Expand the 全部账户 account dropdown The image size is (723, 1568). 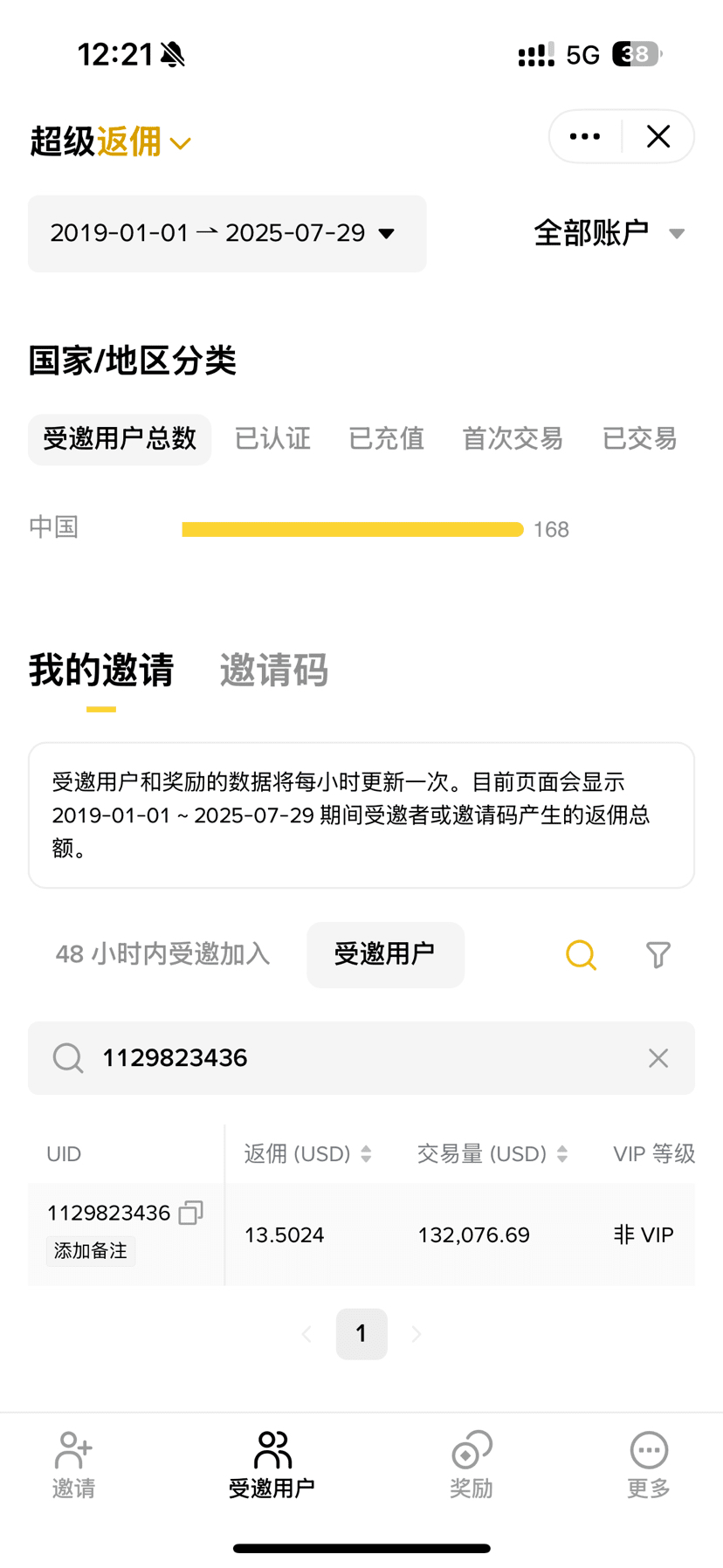(x=609, y=233)
